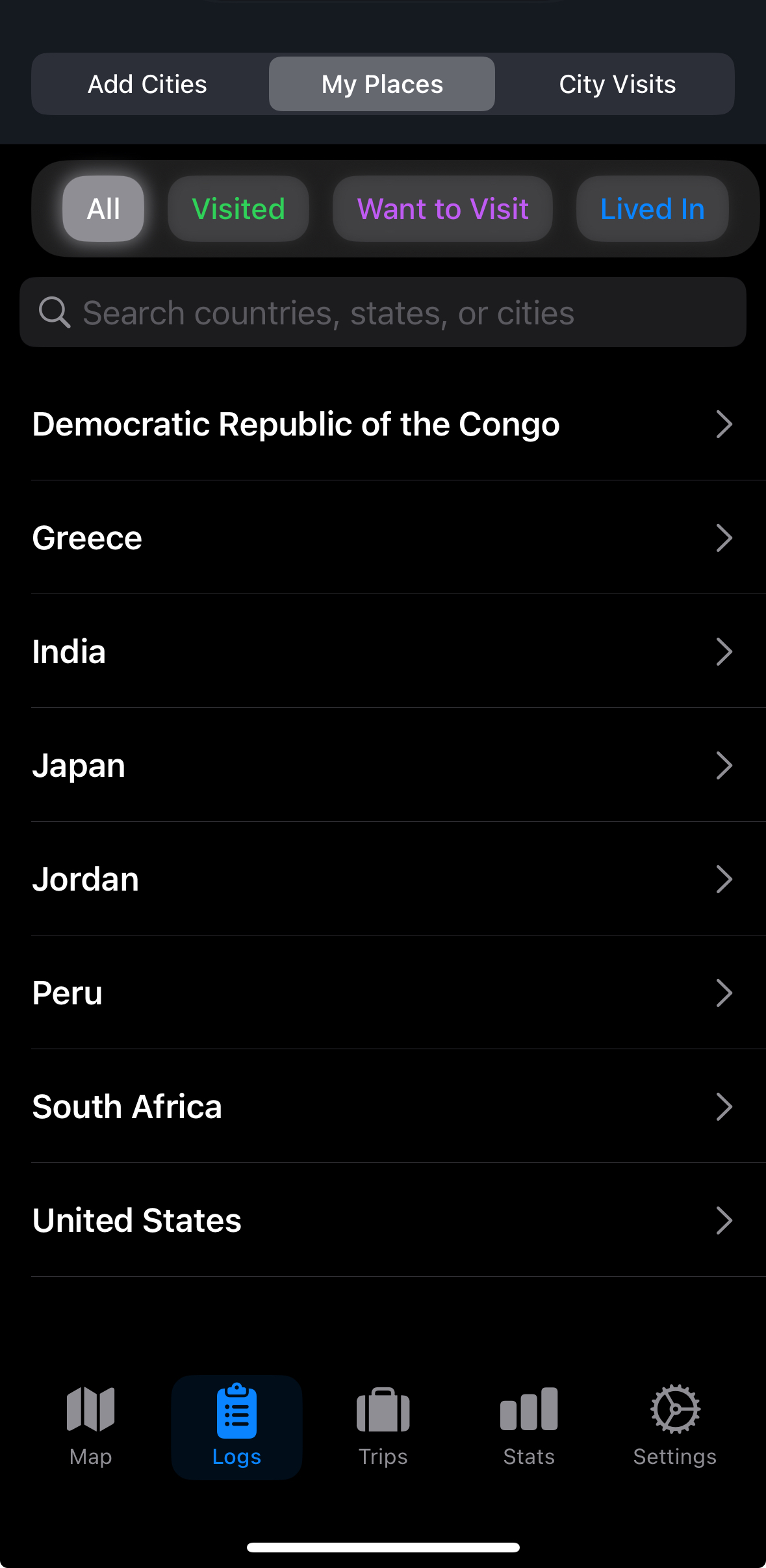Open the Jordan entry

pyautogui.click(x=383, y=880)
